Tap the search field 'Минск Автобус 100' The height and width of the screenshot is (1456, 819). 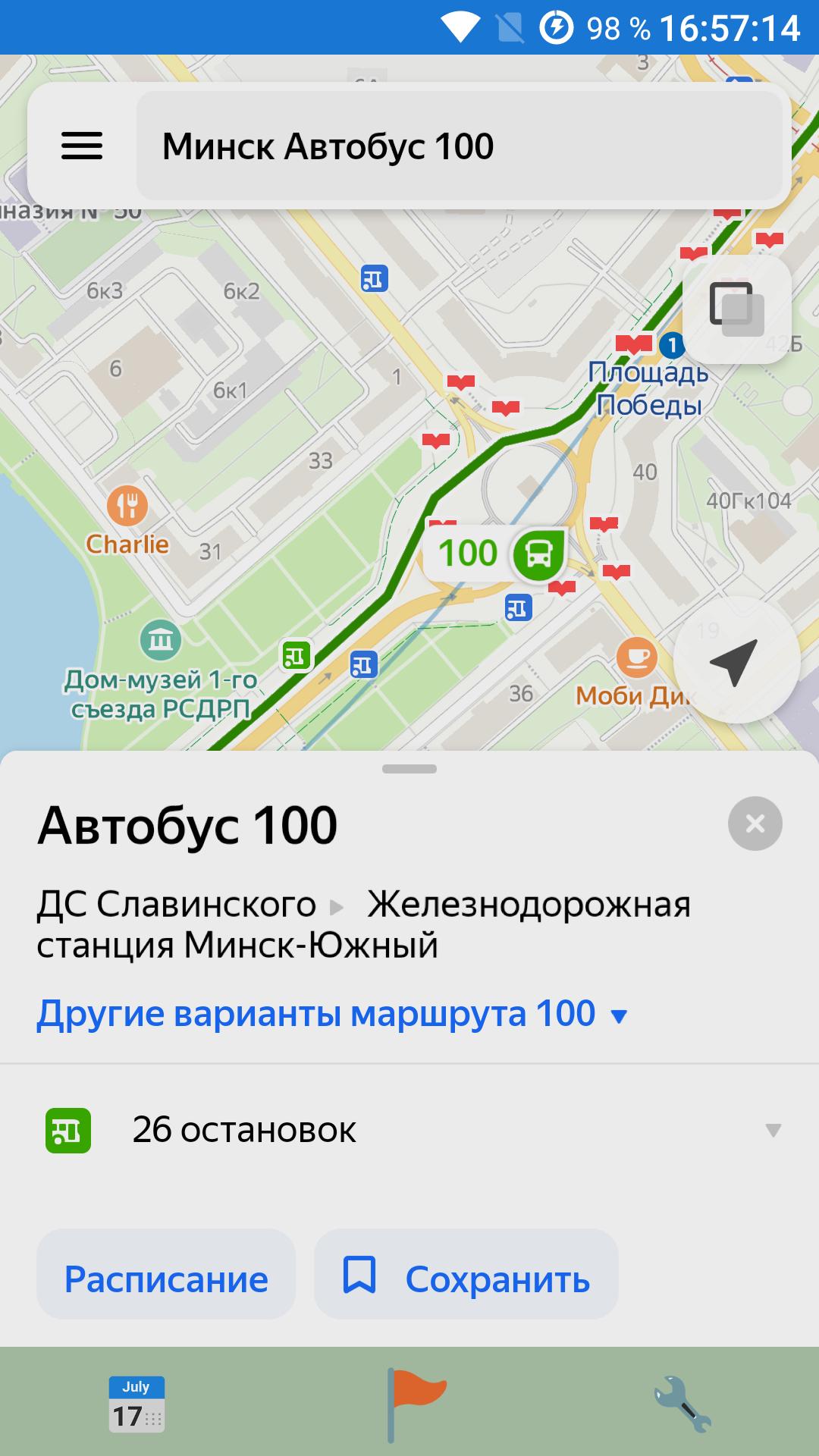pyautogui.click(x=459, y=146)
